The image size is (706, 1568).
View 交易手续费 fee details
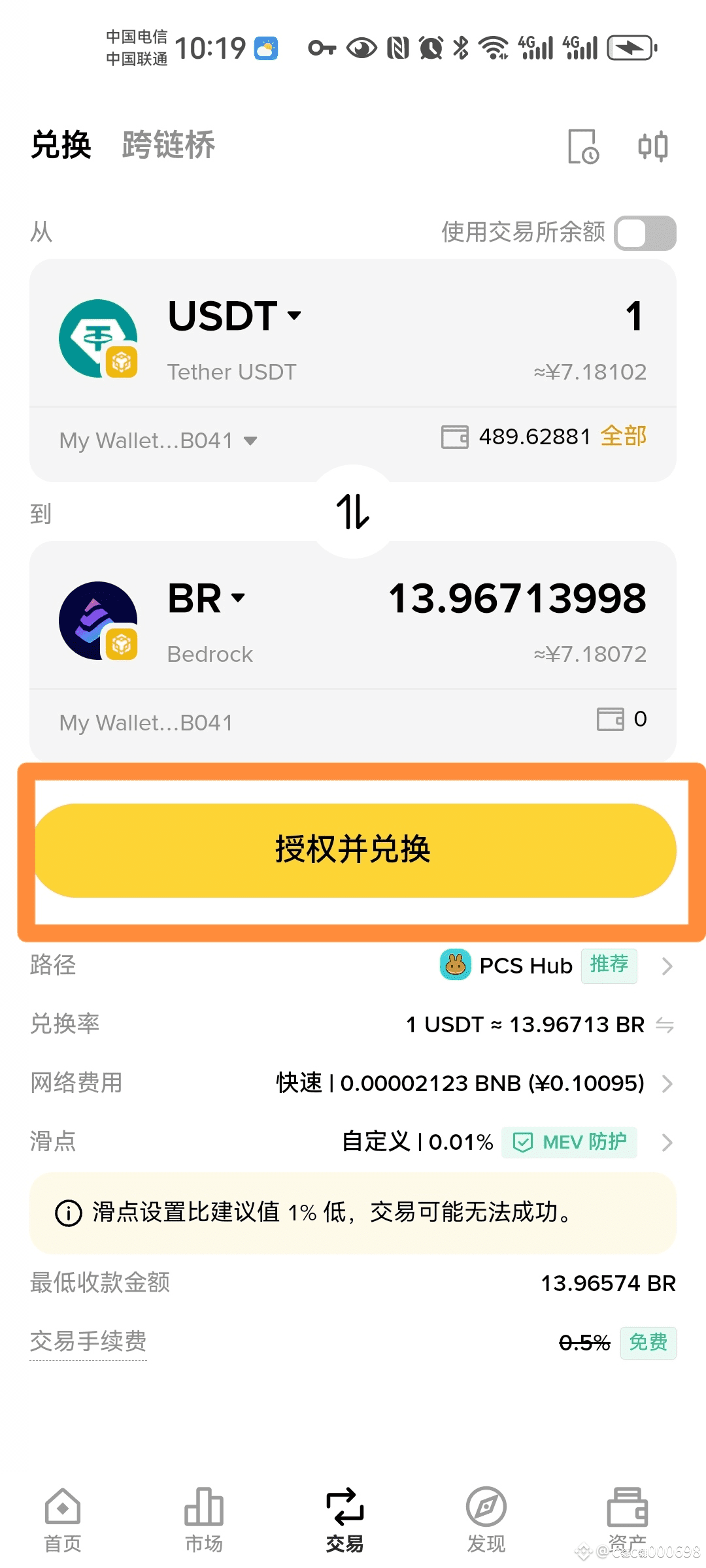88,1342
